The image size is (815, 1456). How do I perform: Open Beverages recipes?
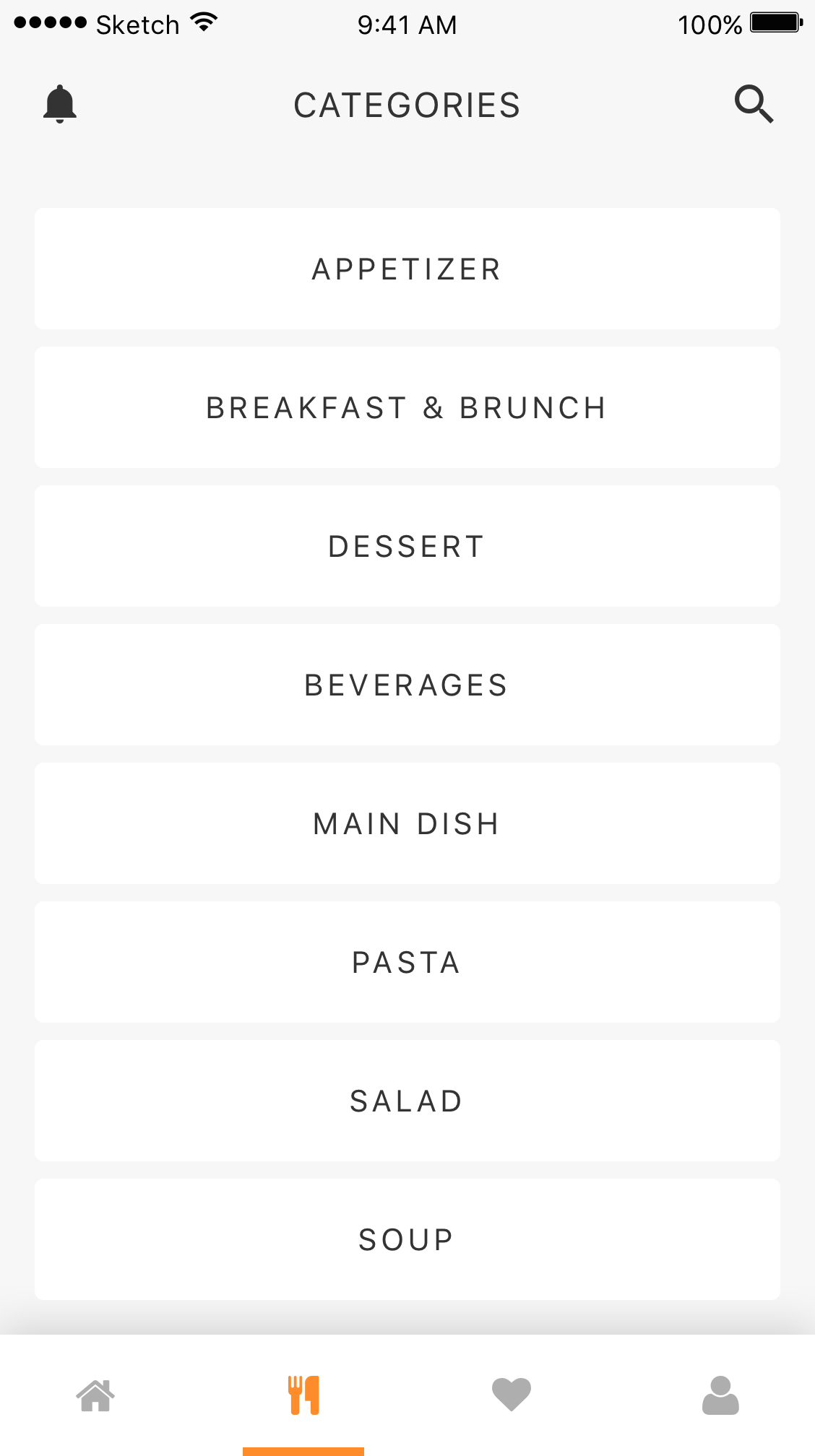407,685
